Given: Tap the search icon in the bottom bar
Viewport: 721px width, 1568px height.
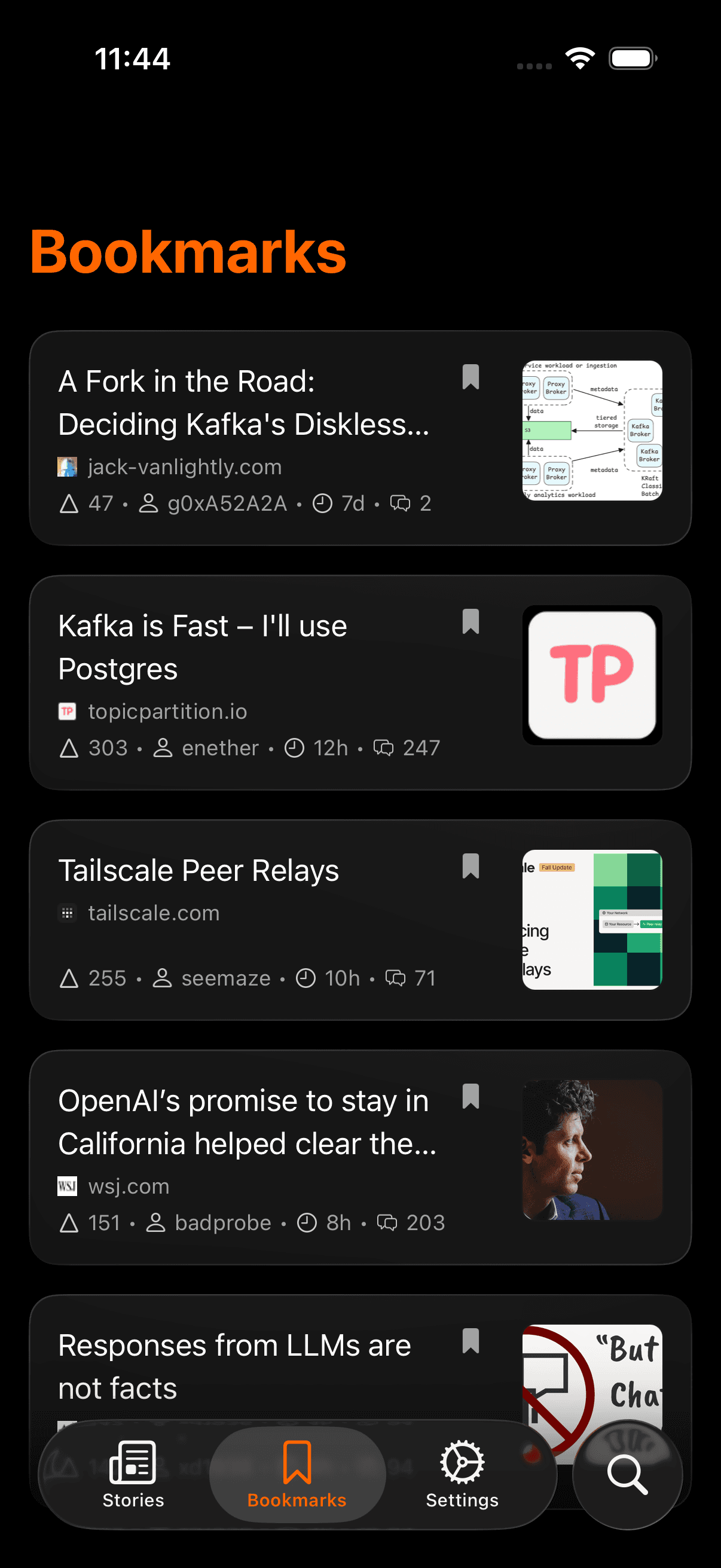Looking at the screenshot, I should tap(627, 1474).
